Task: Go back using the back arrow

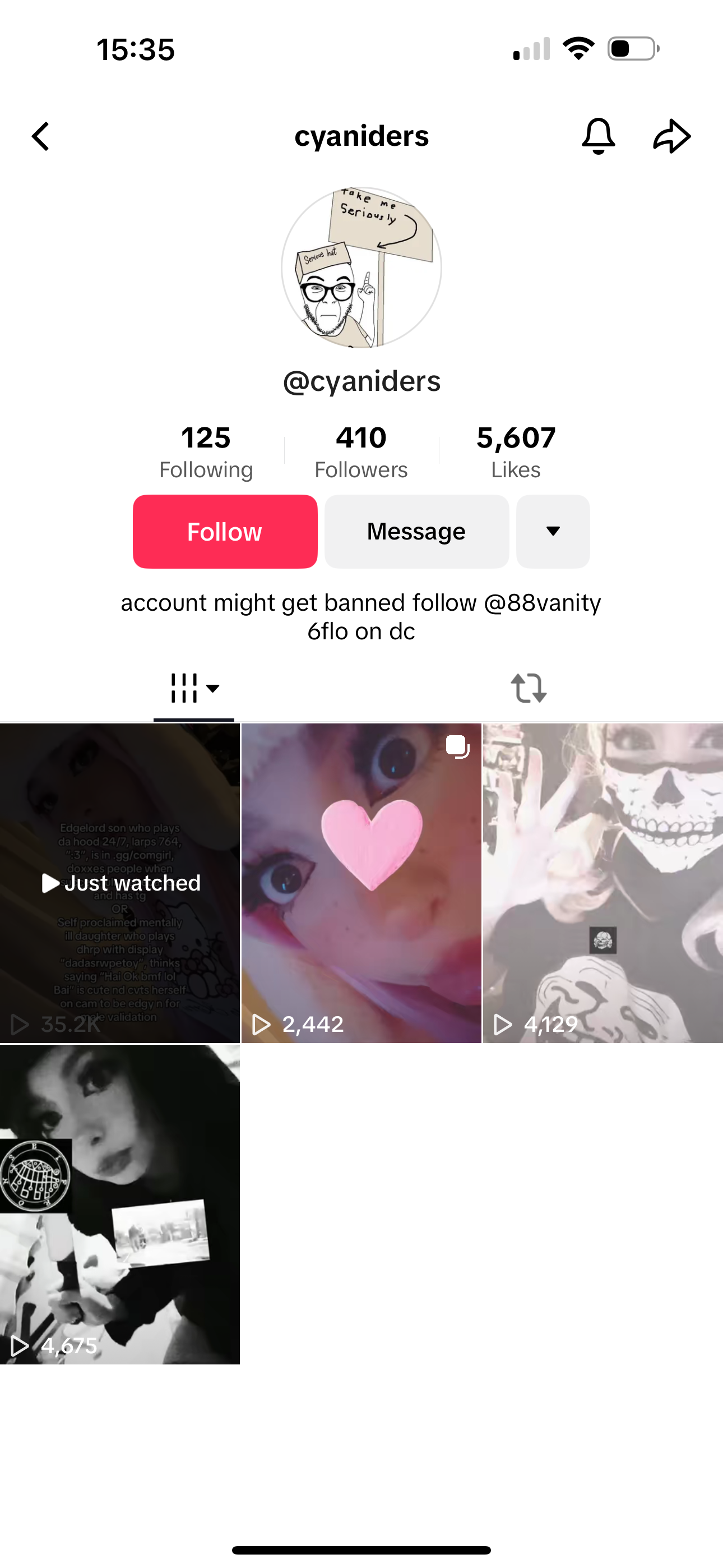Action: [41, 136]
